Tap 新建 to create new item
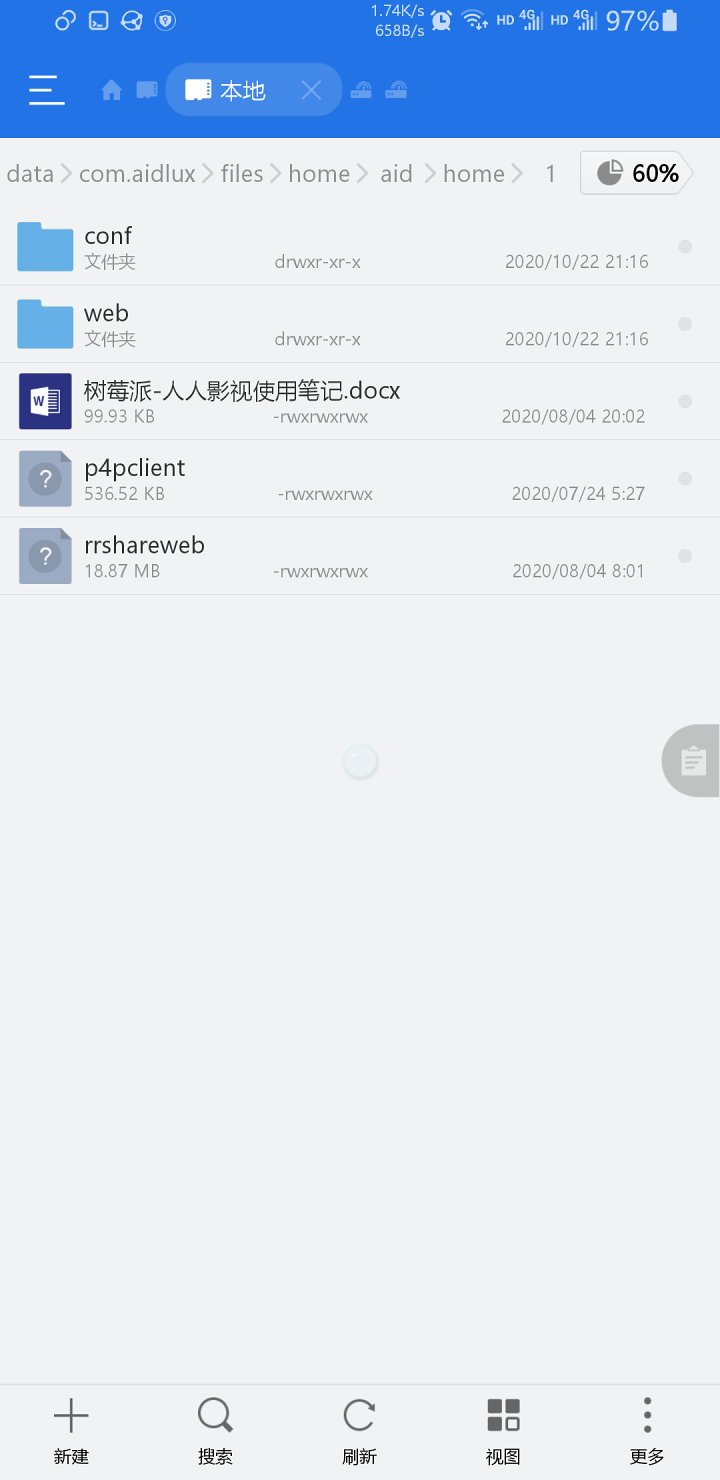The height and width of the screenshot is (1480, 720). (x=71, y=1432)
